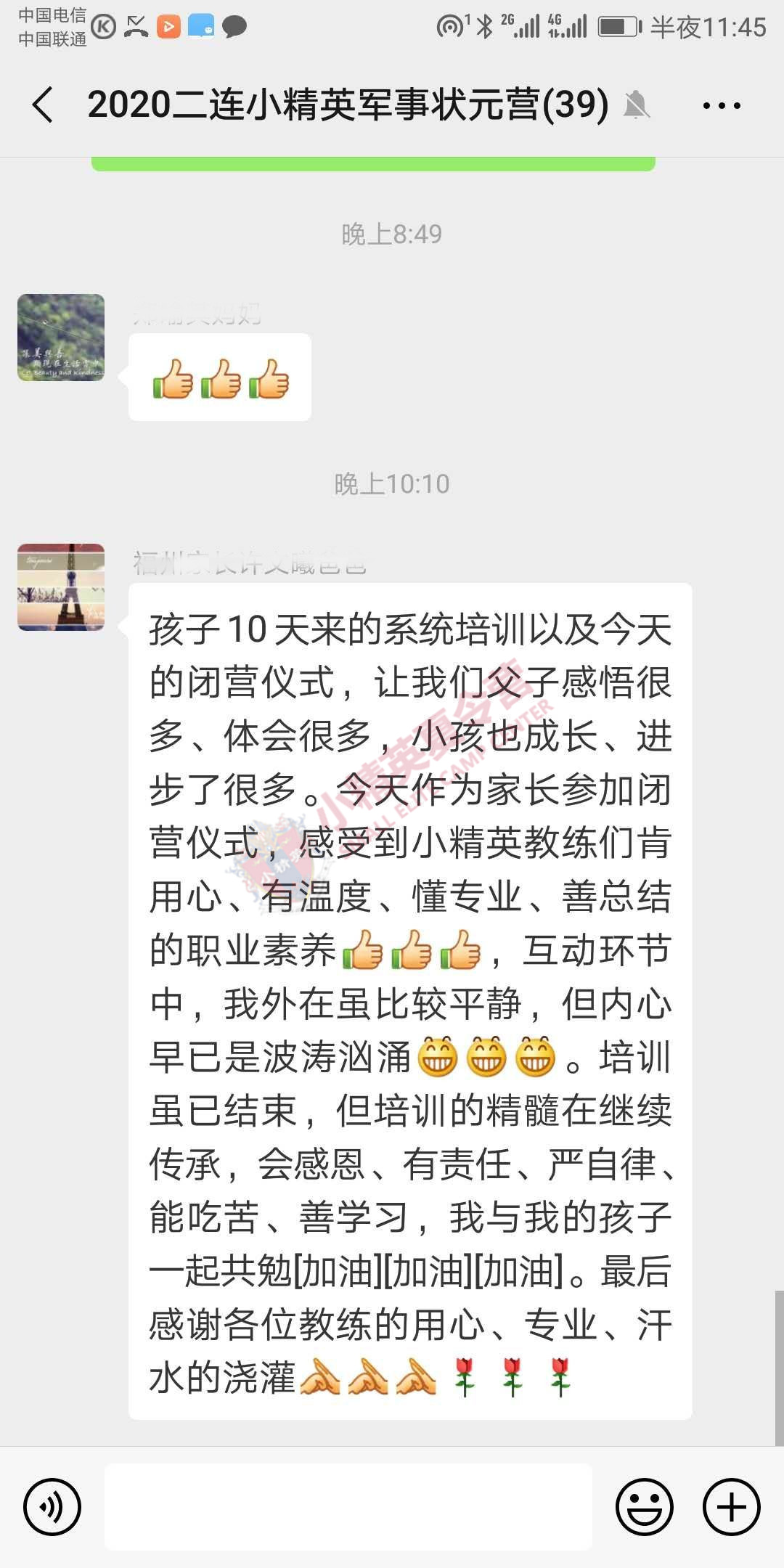Image resolution: width=784 pixels, height=1568 pixels.
Task: Open the group chat overflow menu
Action: [x=722, y=105]
